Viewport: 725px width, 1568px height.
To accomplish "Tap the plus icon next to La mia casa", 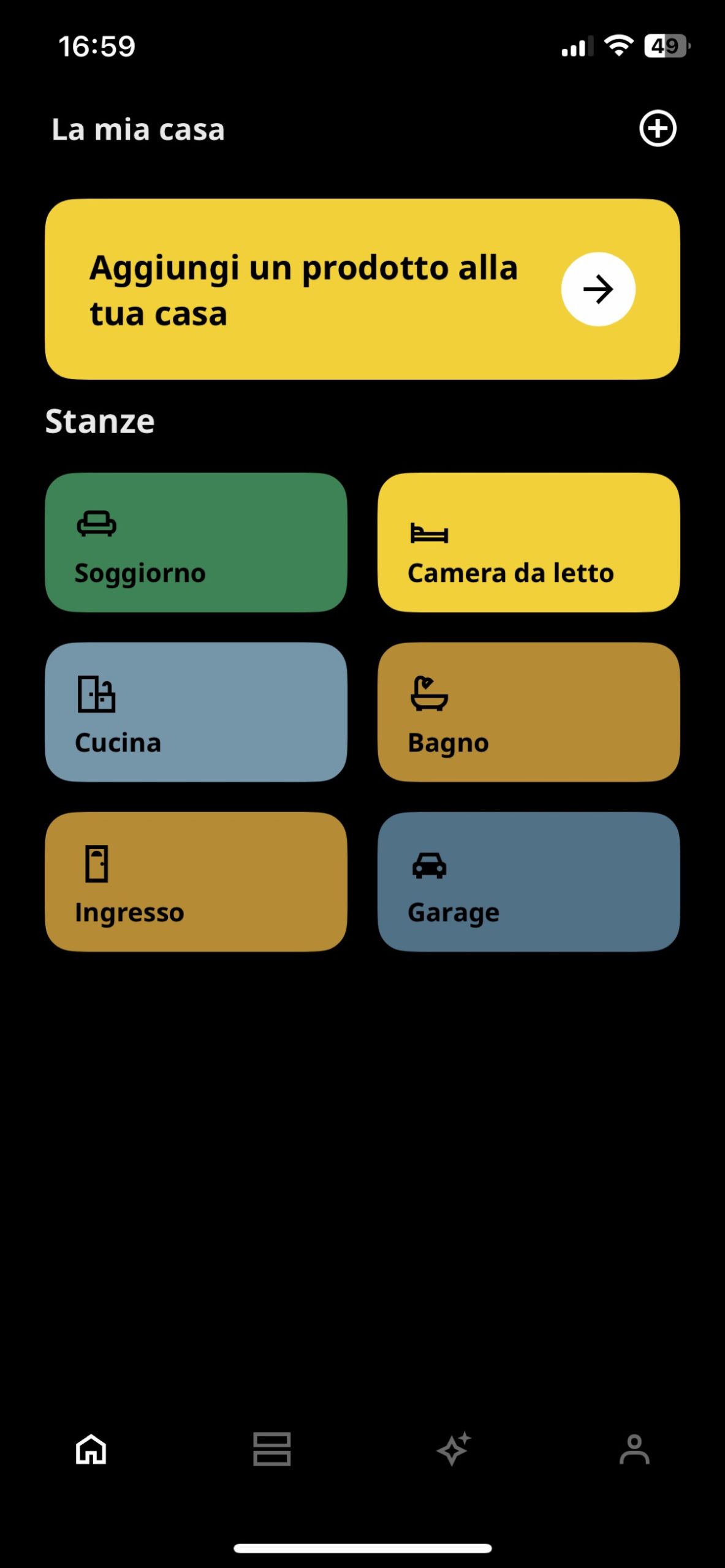I will click(658, 129).
